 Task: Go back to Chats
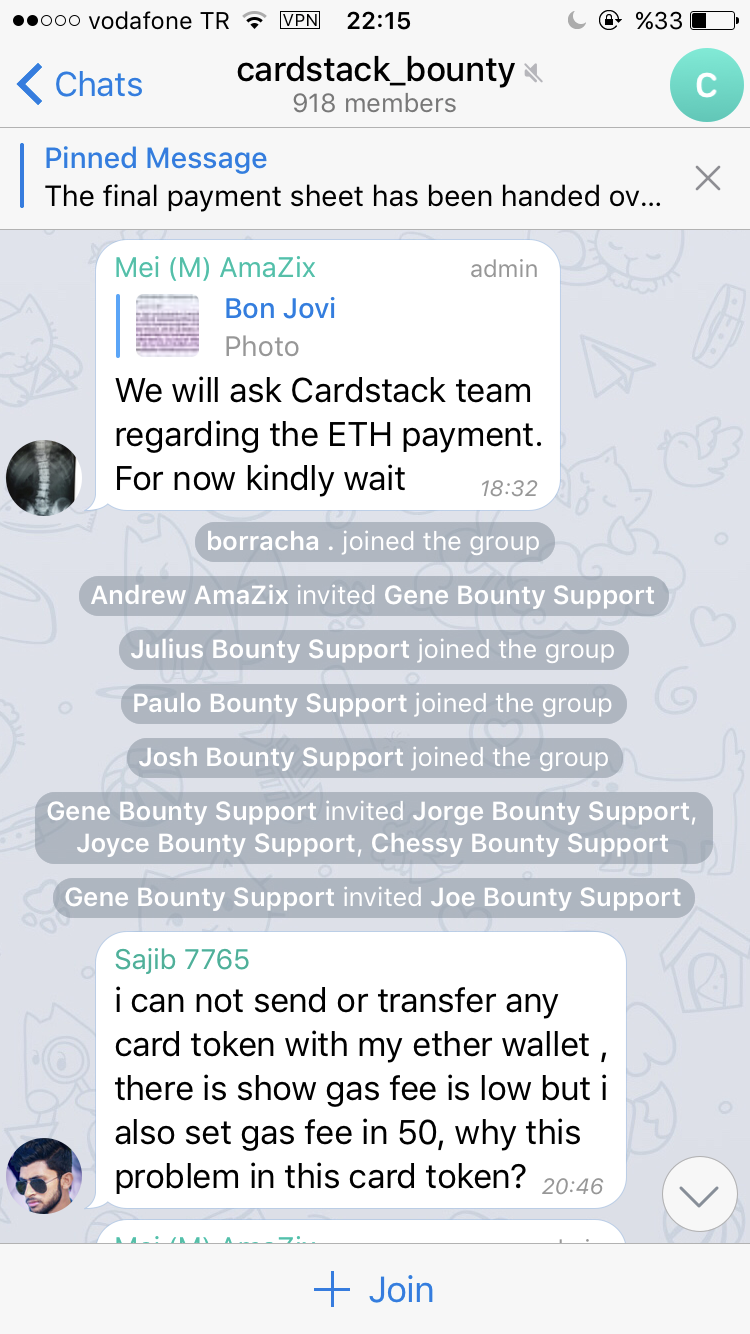80,85
